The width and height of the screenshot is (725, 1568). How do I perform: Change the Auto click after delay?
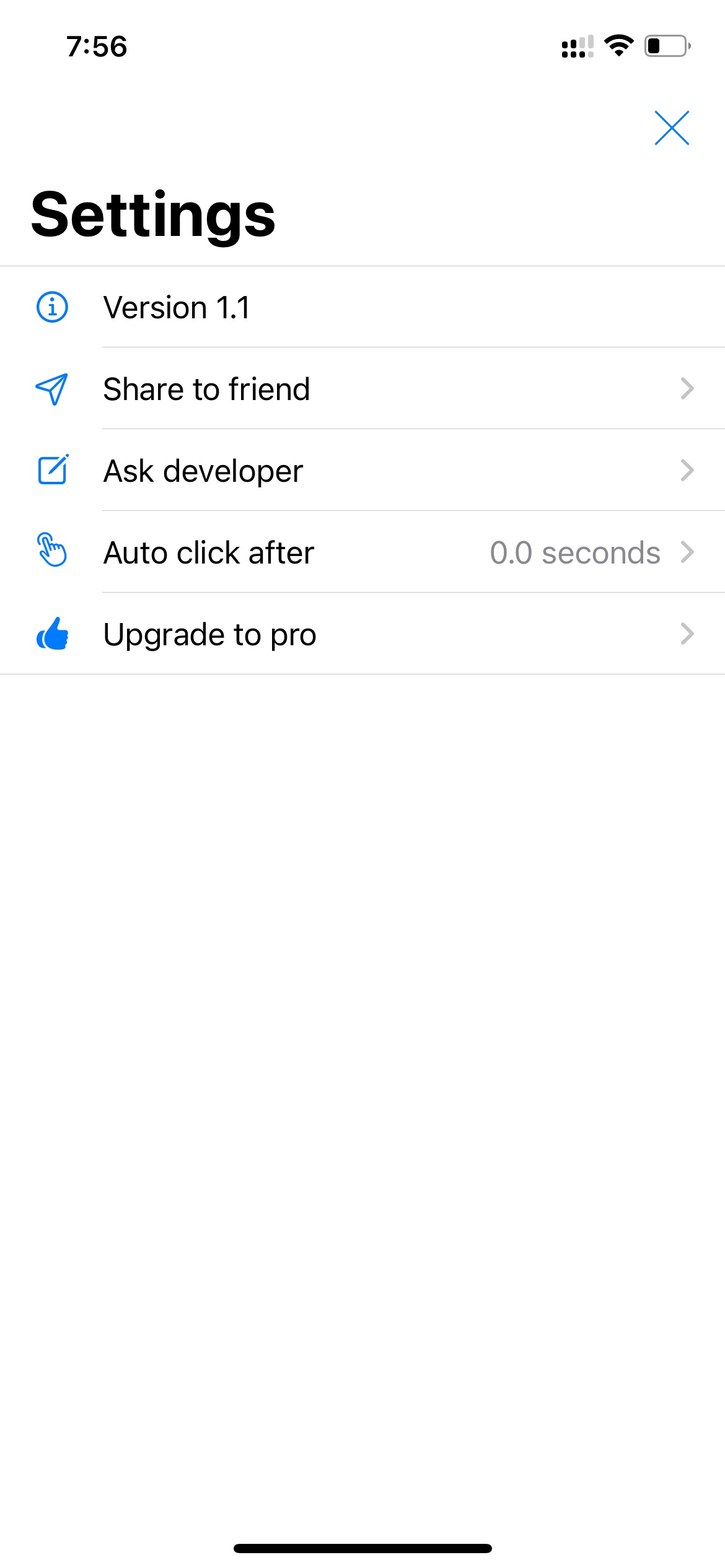362,552
